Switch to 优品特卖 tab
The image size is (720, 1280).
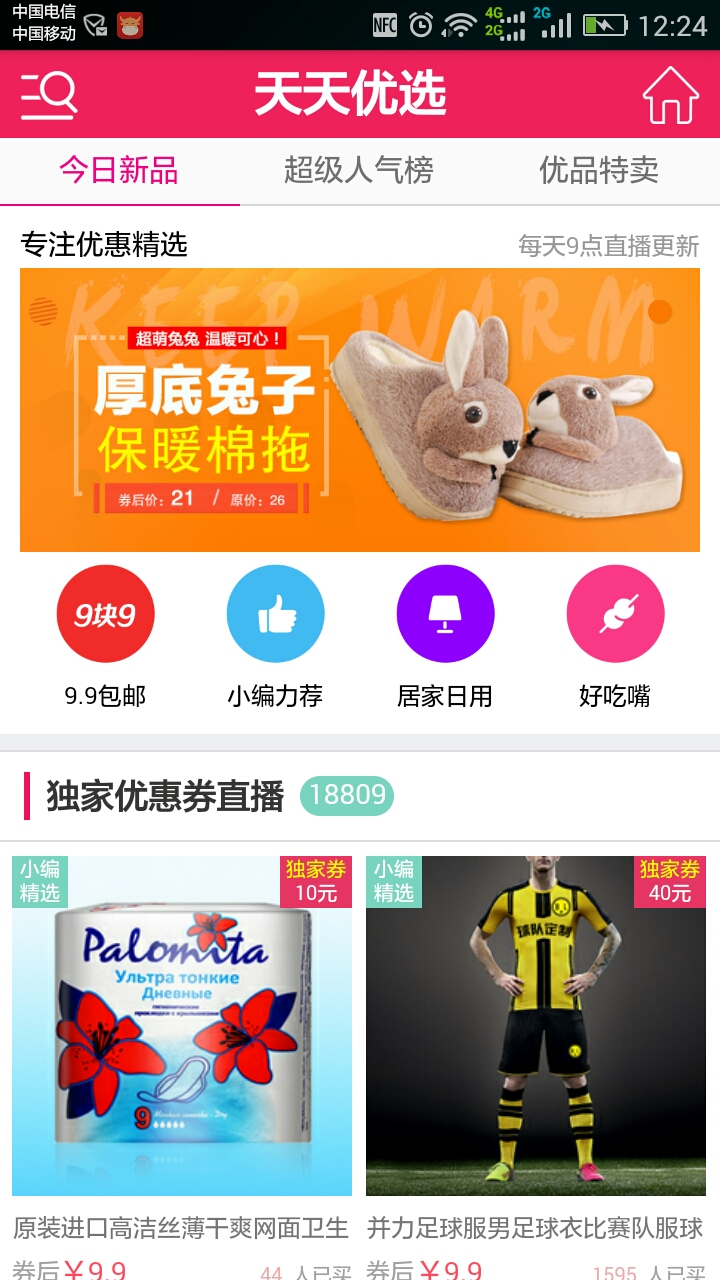click(599, 171)
